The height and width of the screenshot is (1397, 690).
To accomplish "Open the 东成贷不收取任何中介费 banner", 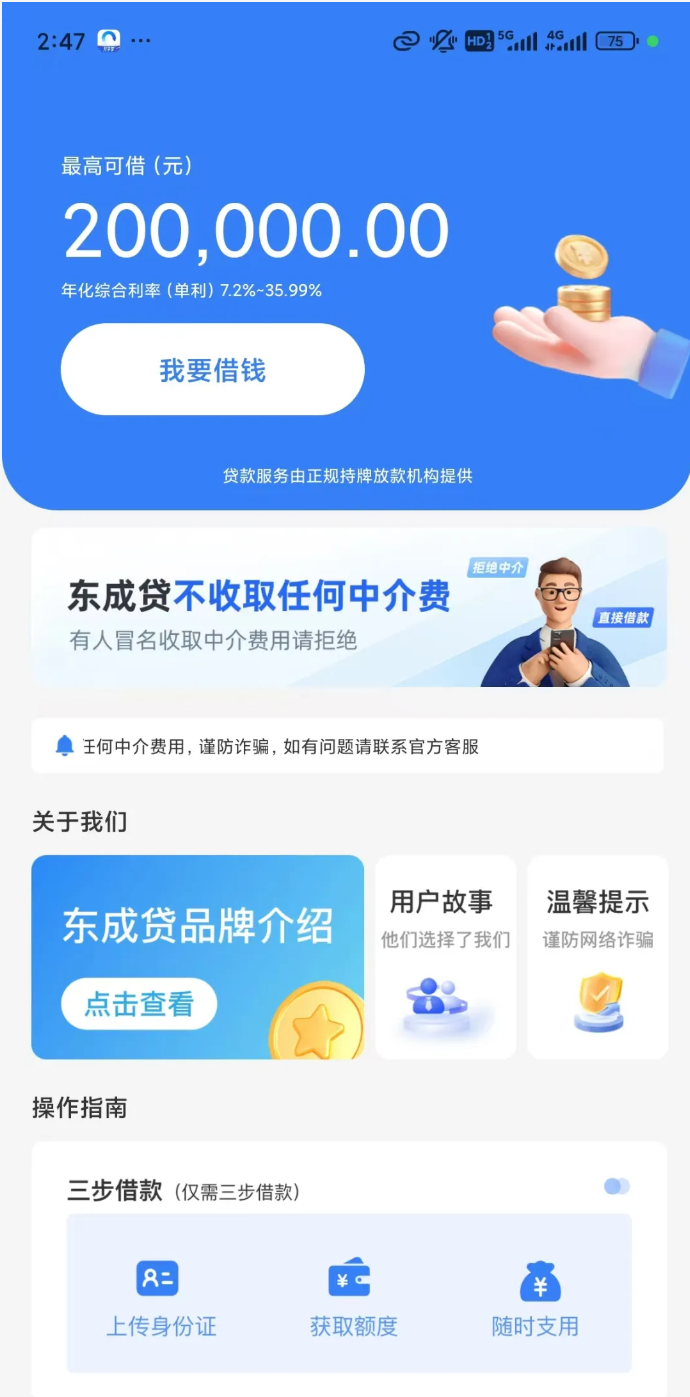I will (x=349, y=607).
